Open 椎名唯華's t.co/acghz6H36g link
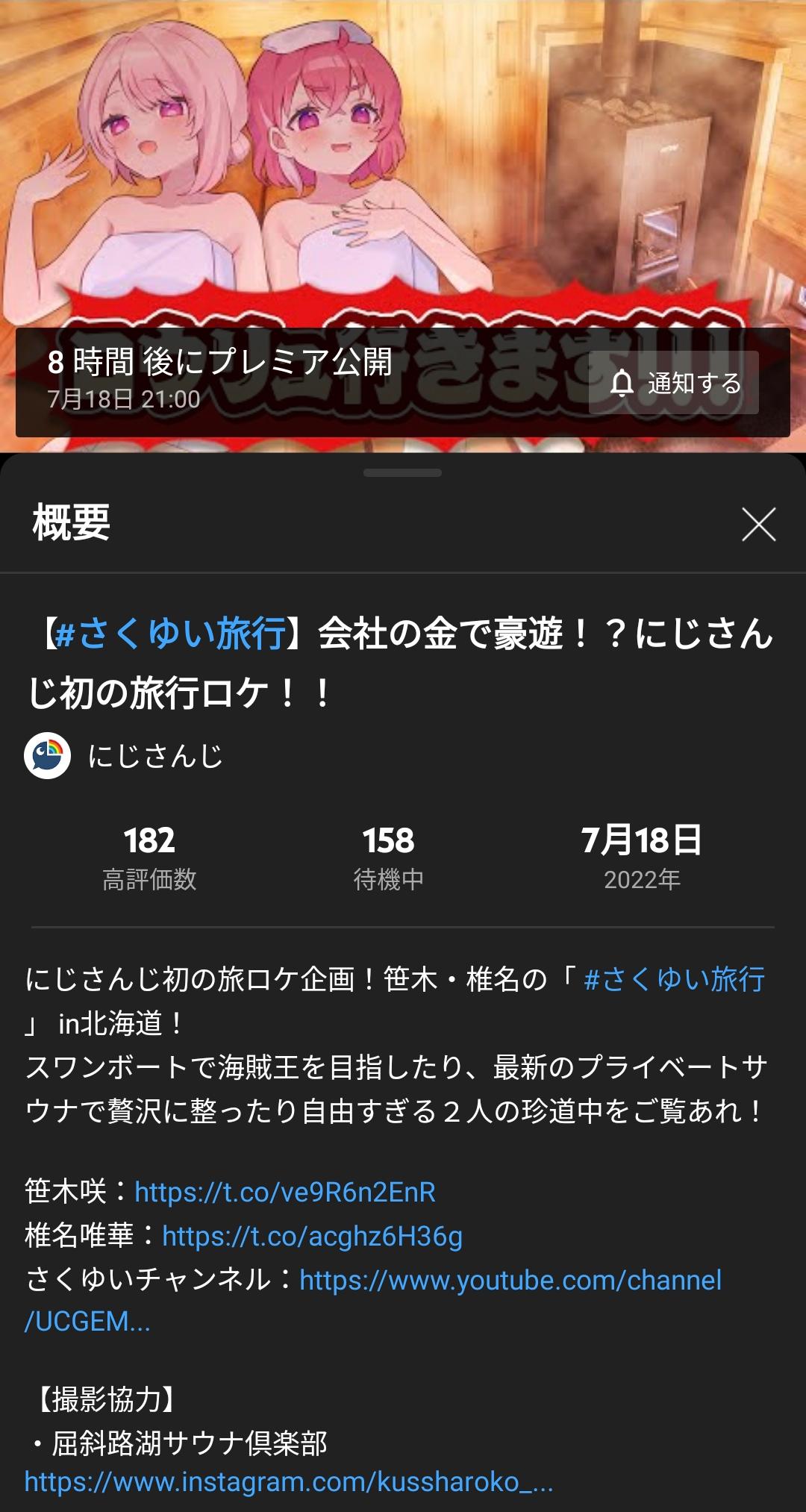Image resolution: width=806 pixels, height=1512 pixels. point(312,1236)
